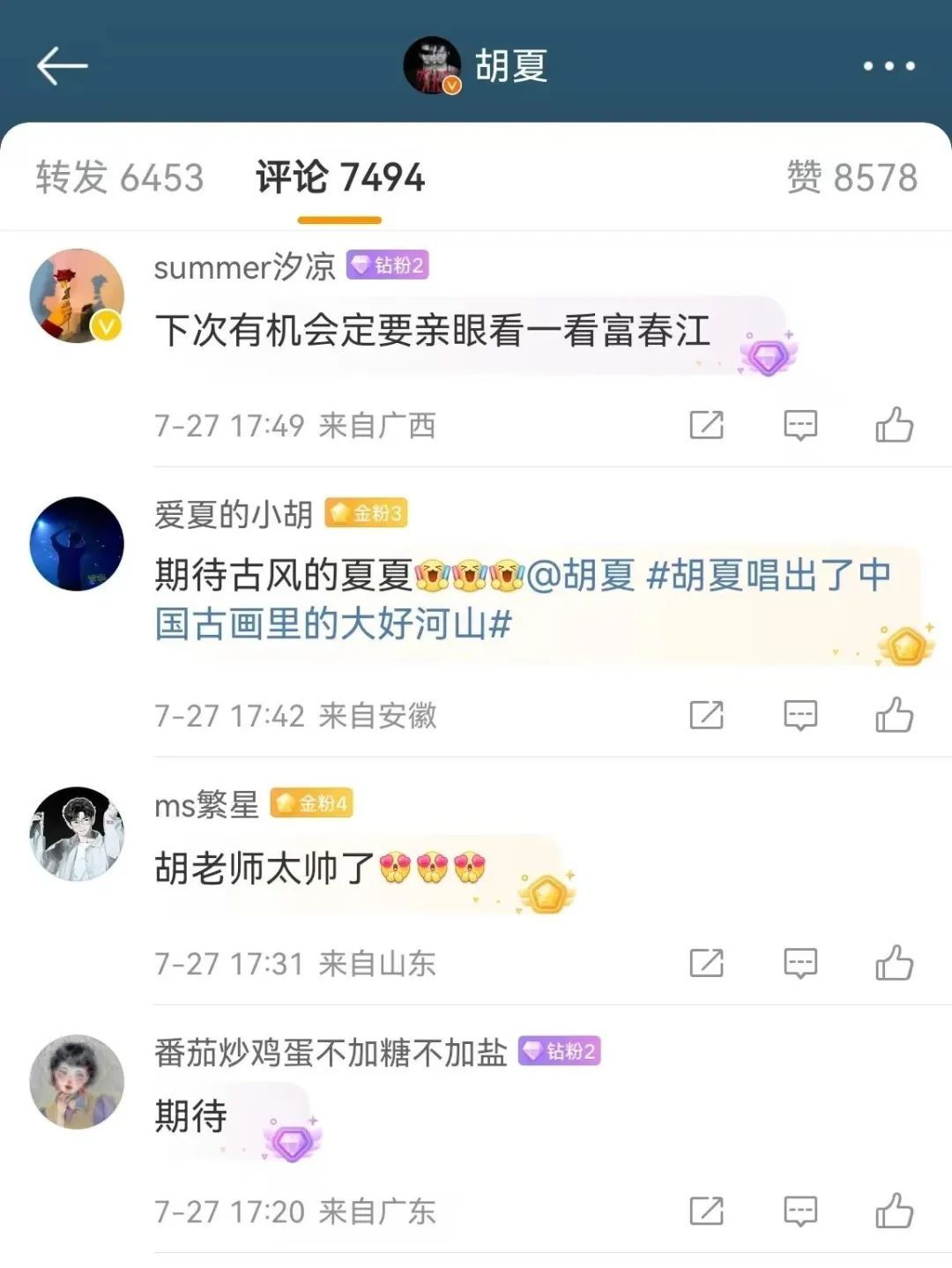Like summer汐凉's comment about 富春江
The height and width of the screenshot is (1268, 952).
(x=894, y=425)
